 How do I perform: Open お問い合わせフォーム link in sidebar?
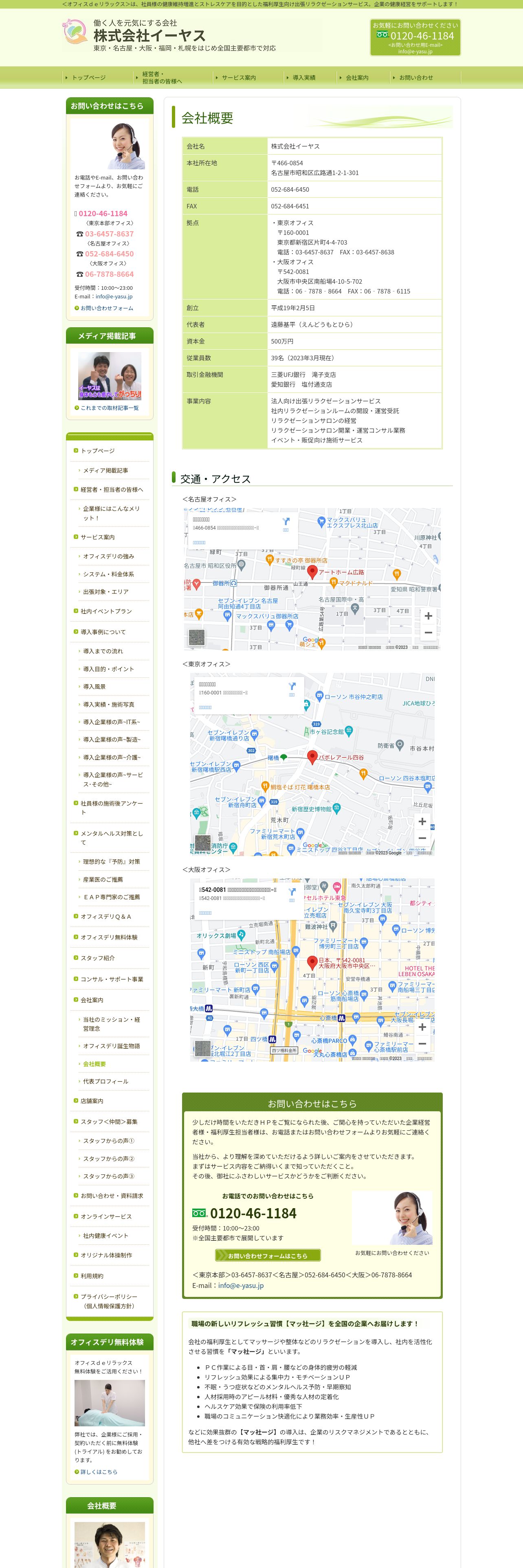pos(107,308)
